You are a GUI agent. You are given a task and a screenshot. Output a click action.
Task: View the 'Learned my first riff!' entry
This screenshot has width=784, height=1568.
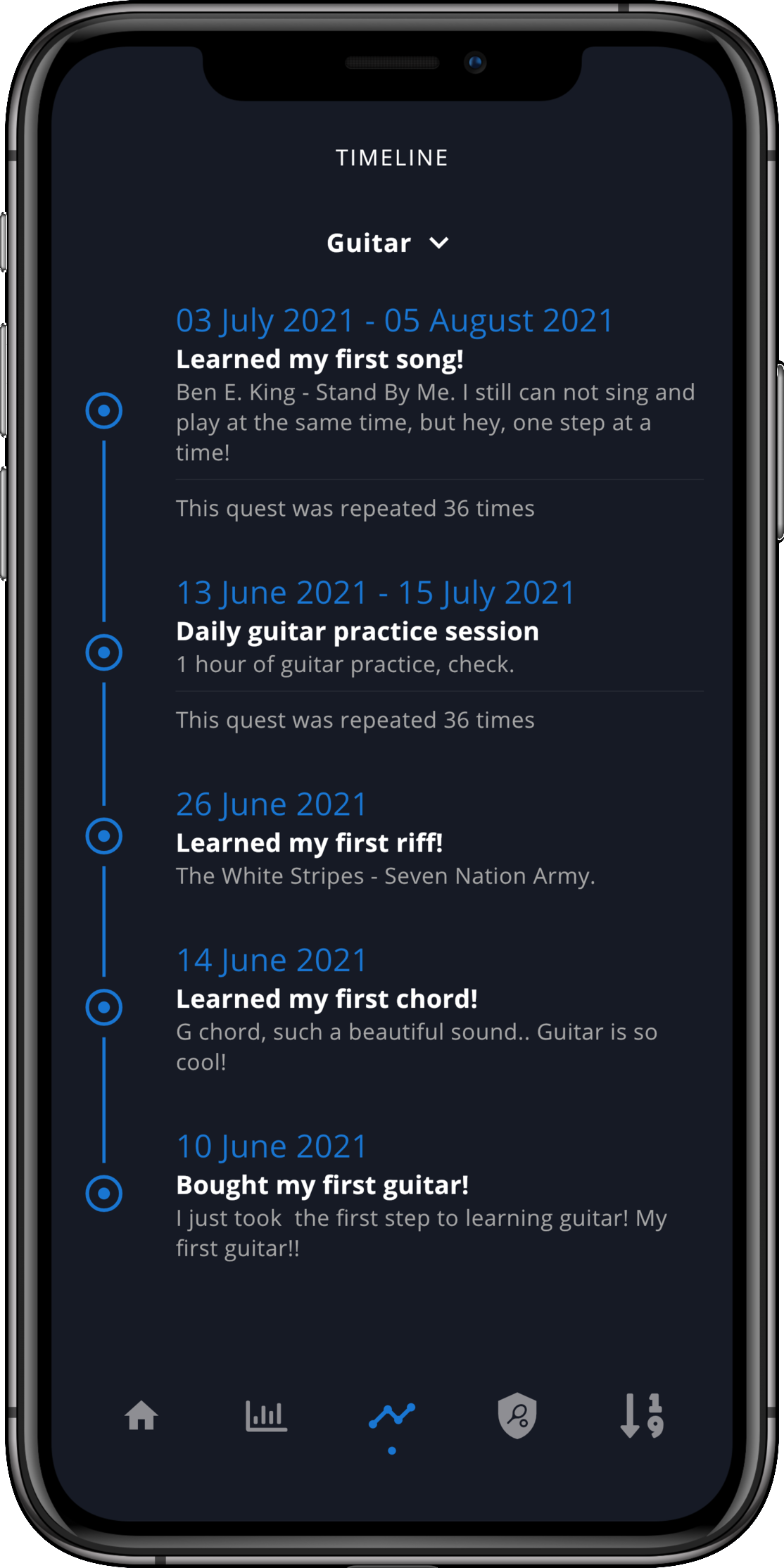point(310,843)
